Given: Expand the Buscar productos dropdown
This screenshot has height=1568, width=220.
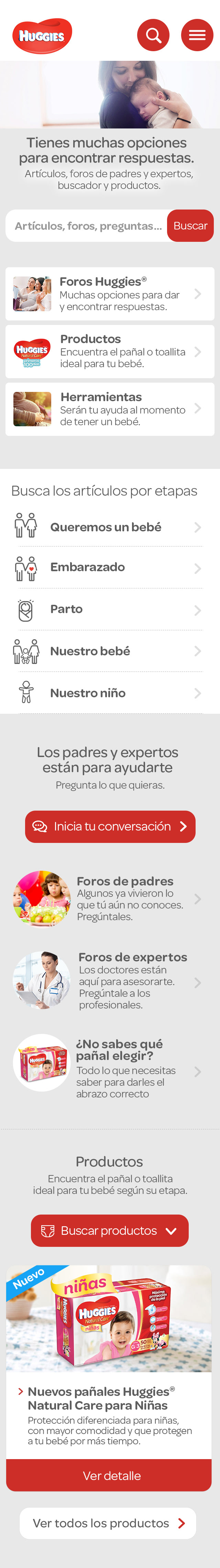Looking at the screenshot, I should [110, 1230].
